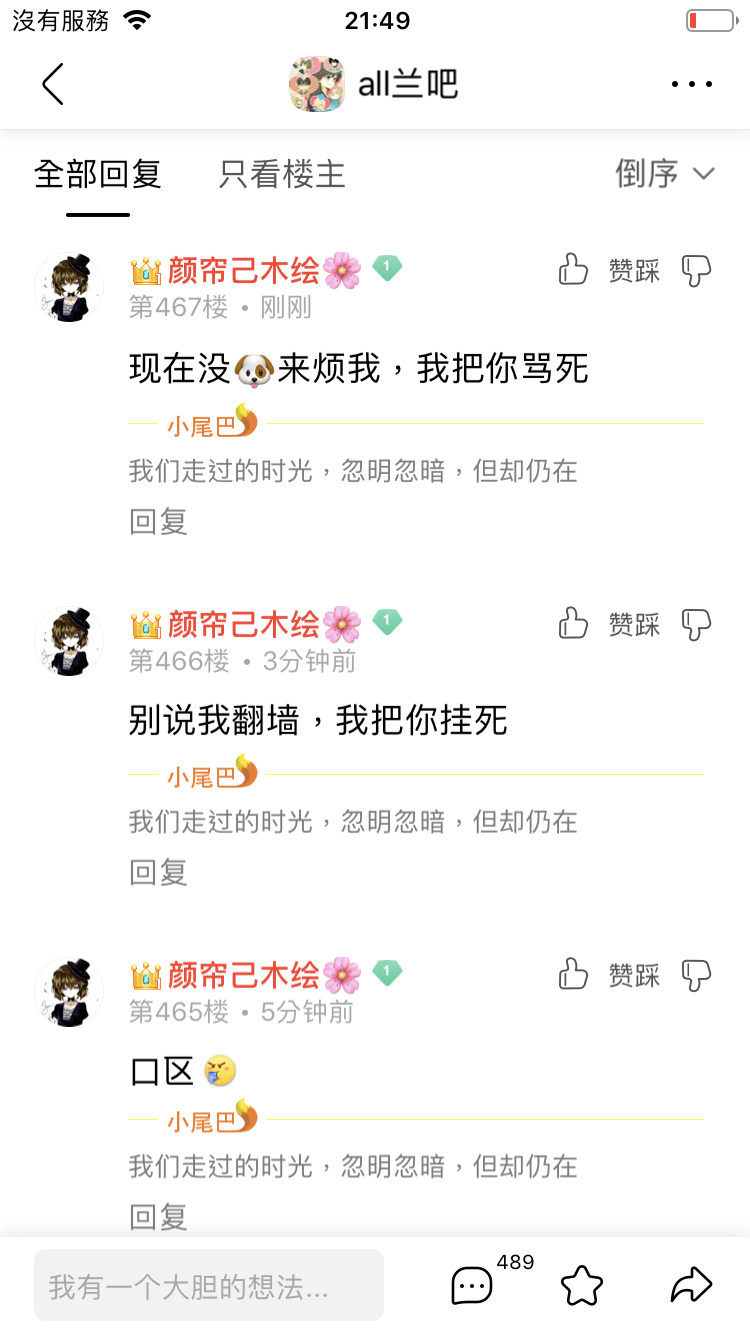Reply to the floor 467 comment
Image resolution: width=750 pixels, height=1334 pixels.
[159, 521]
